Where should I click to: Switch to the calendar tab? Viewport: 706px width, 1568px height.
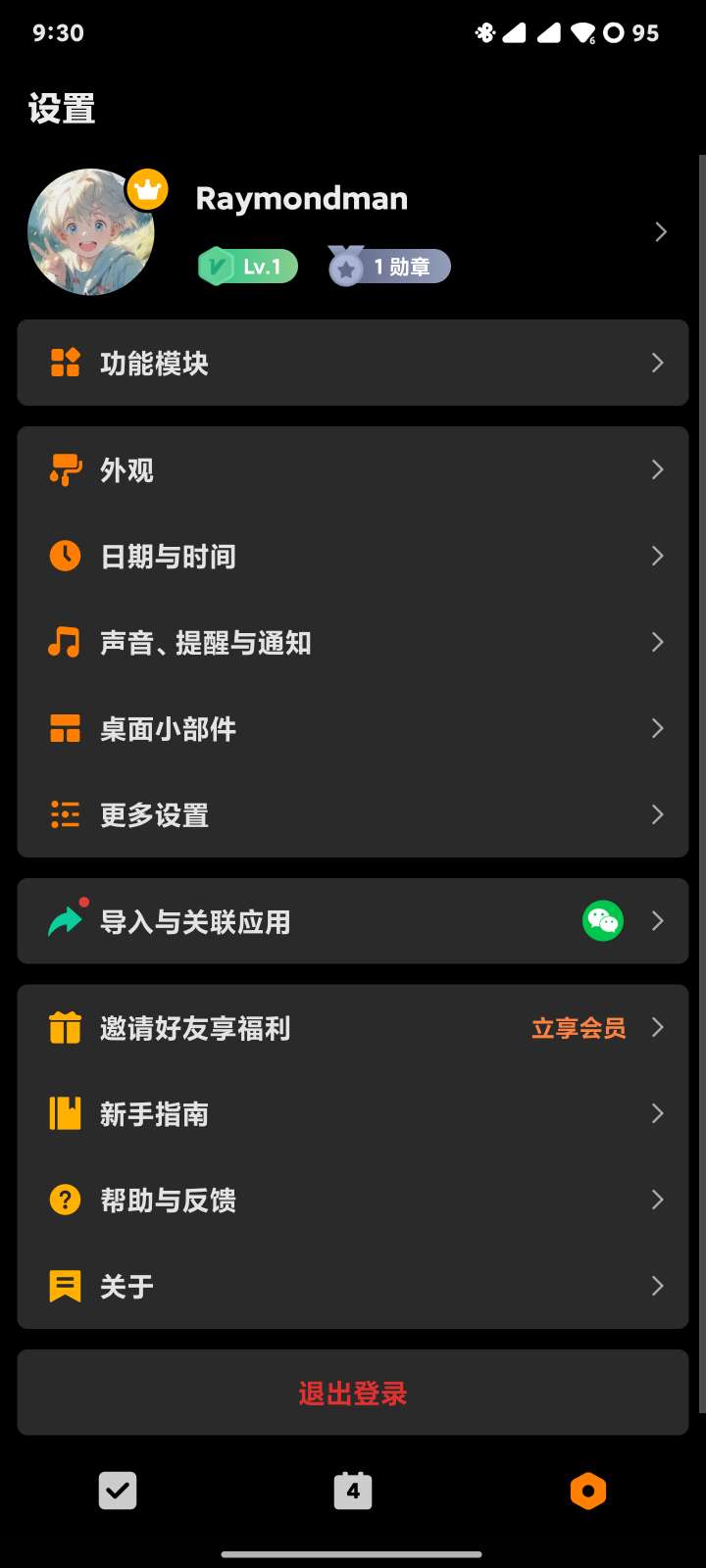coord(353,1492)
